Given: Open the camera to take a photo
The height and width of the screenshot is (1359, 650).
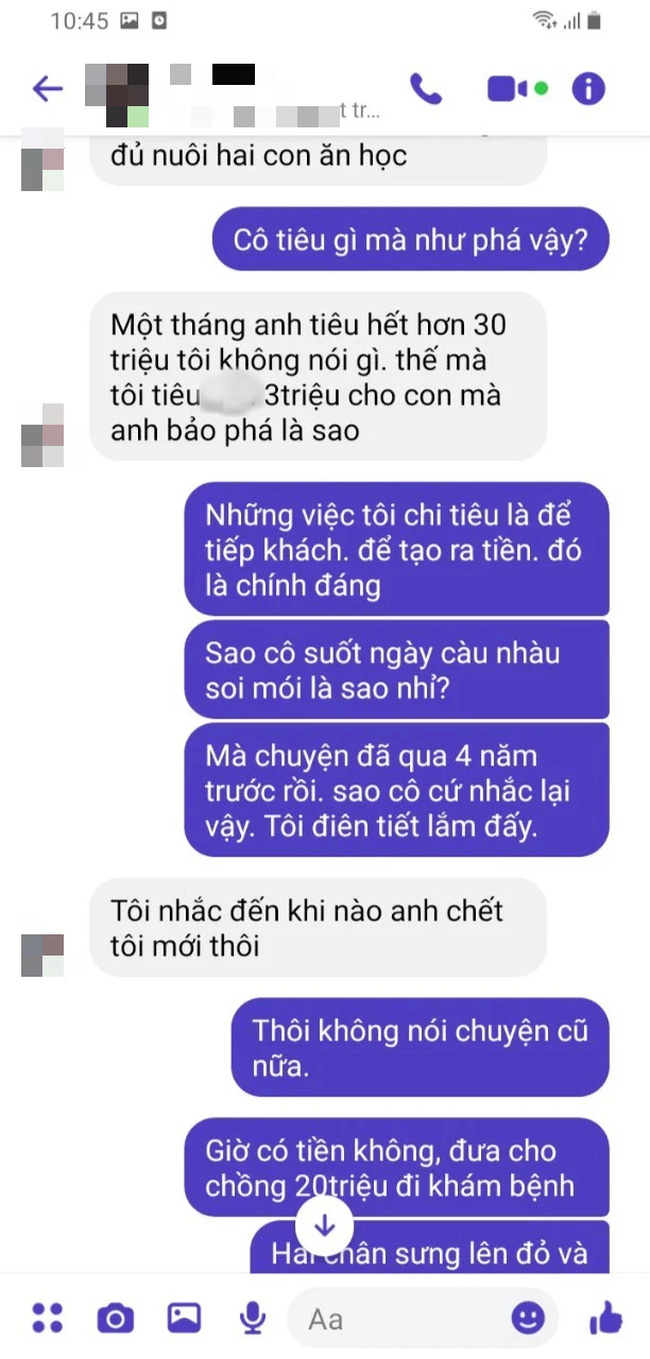Looking at the screenshot, I should [115, 1319].
